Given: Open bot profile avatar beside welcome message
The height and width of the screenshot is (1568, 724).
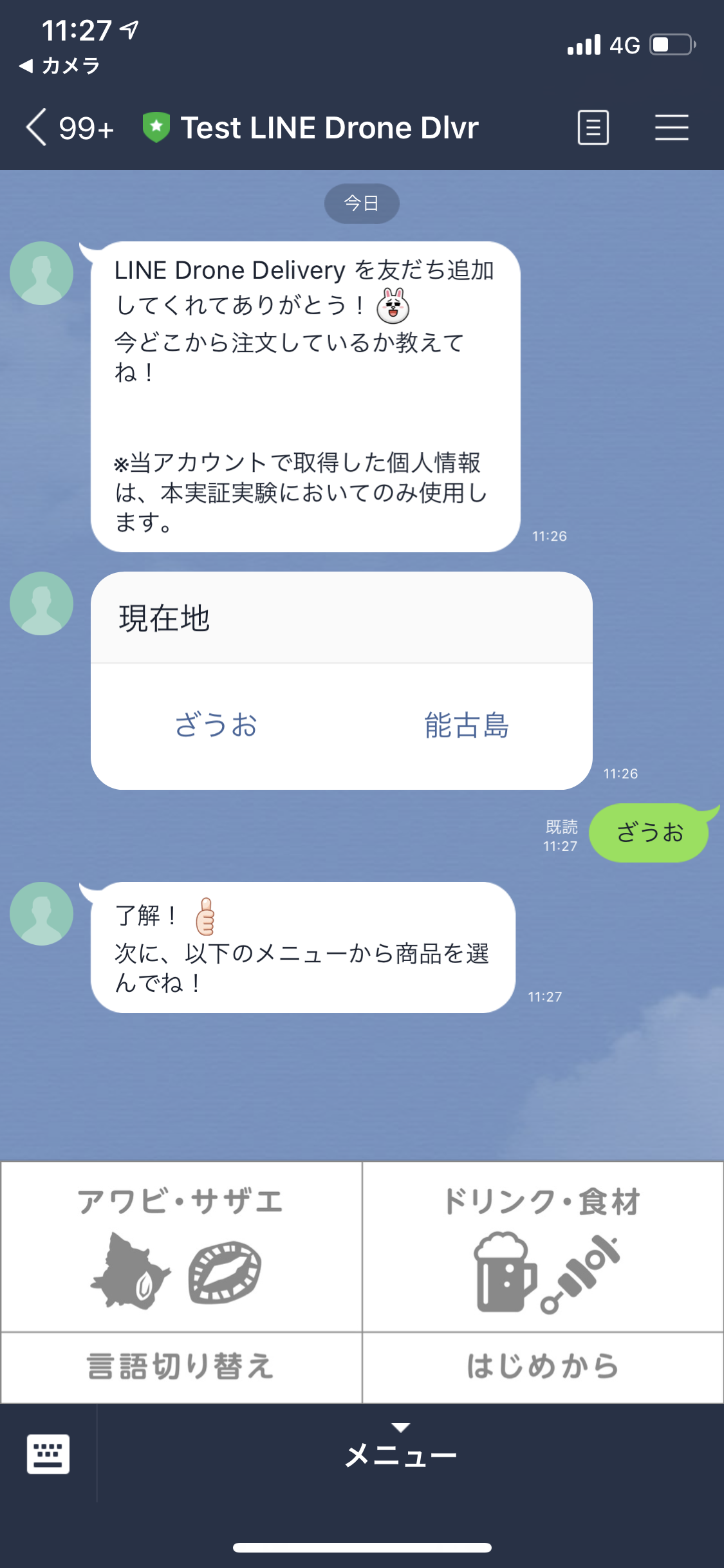Looking at the screenshot, I should (x=42, y=273).
